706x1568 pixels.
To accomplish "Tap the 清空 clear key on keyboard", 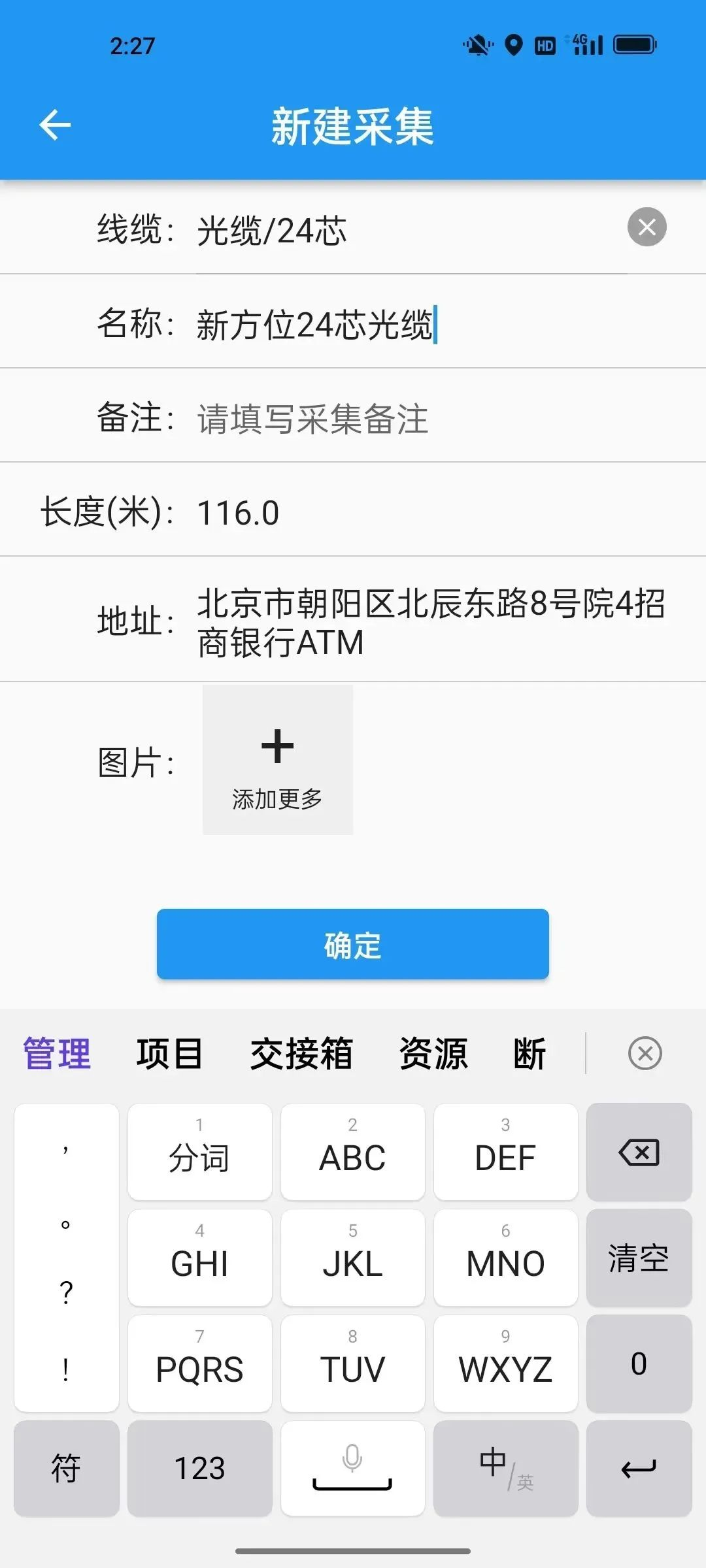I will [639, 1258].
